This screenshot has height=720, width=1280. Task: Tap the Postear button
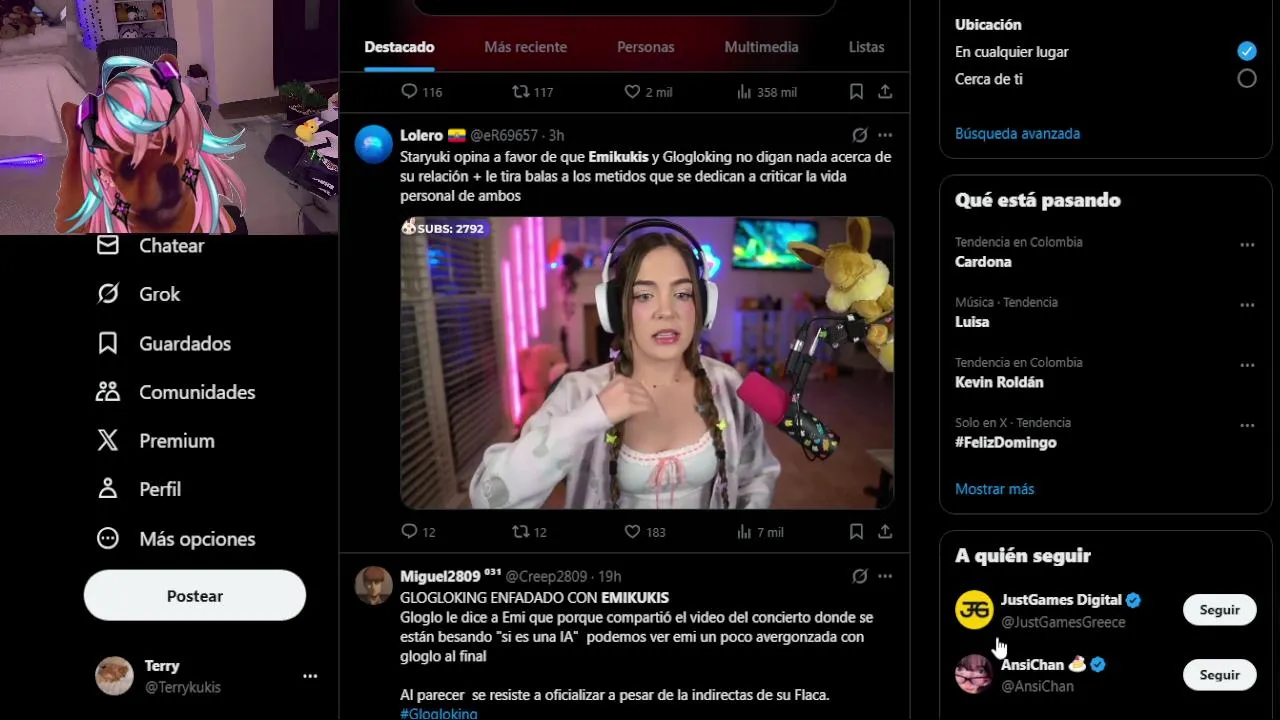coord(194,596)
